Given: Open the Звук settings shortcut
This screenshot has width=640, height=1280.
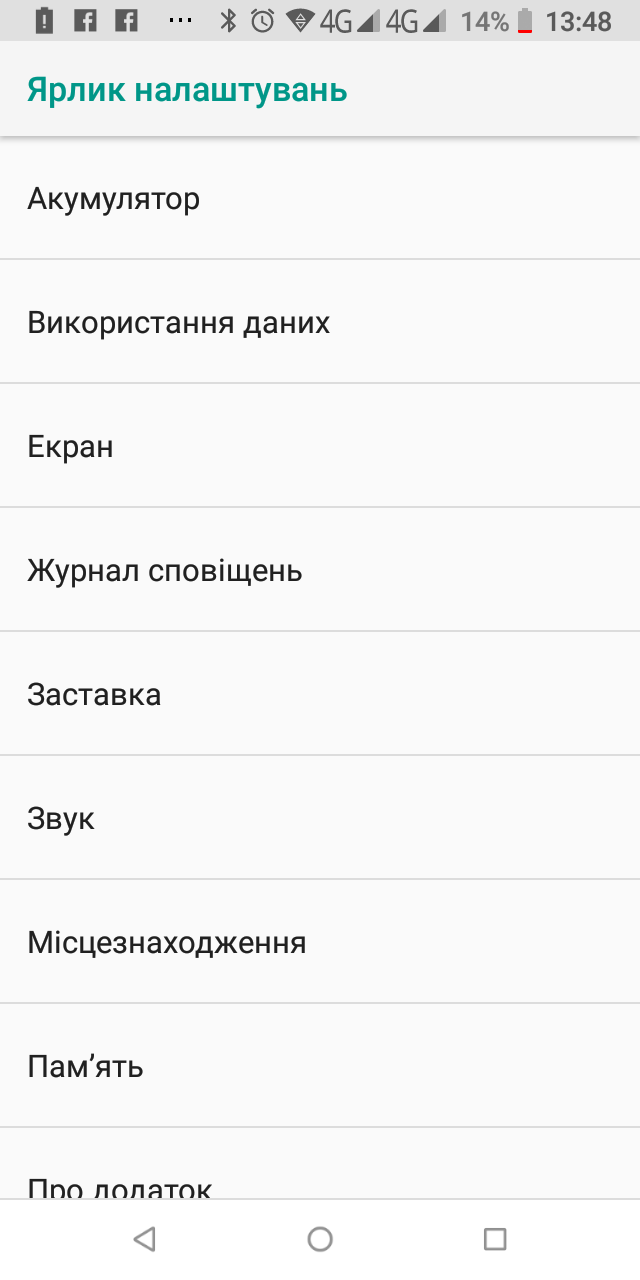Looking at the screenshot, I should (x=62, y=819).
